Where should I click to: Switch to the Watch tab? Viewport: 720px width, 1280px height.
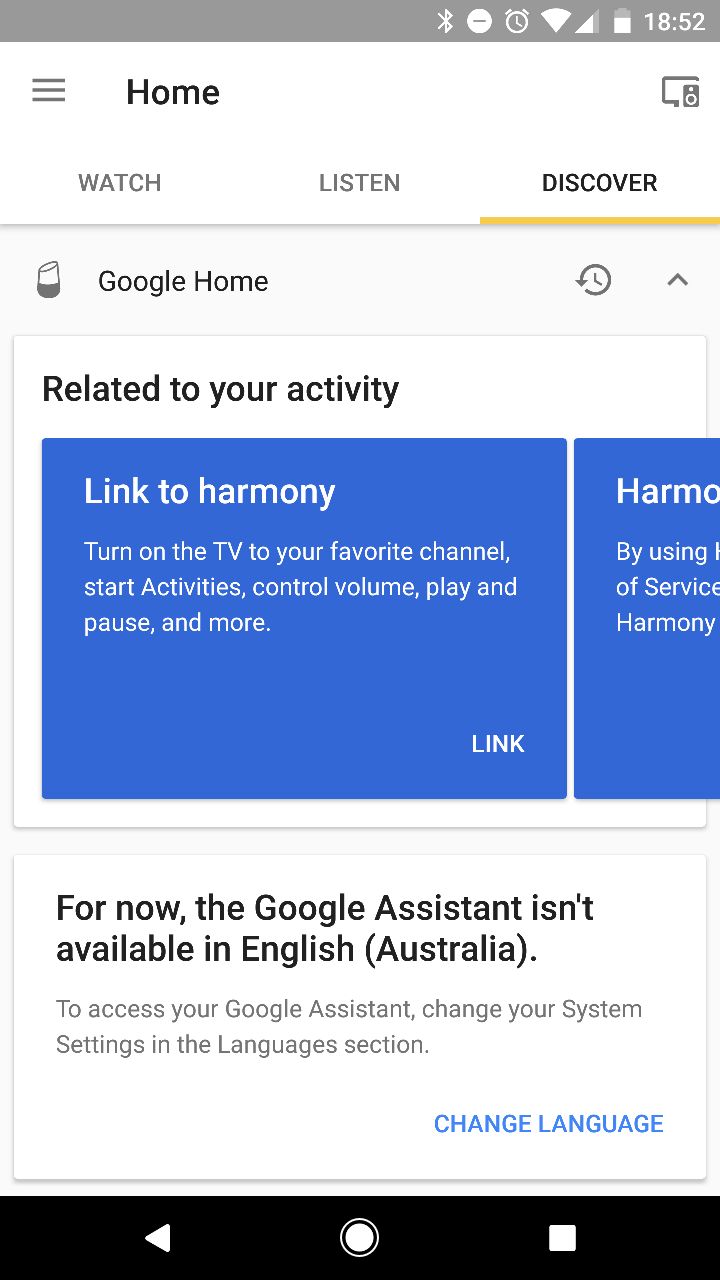(120, 183)
